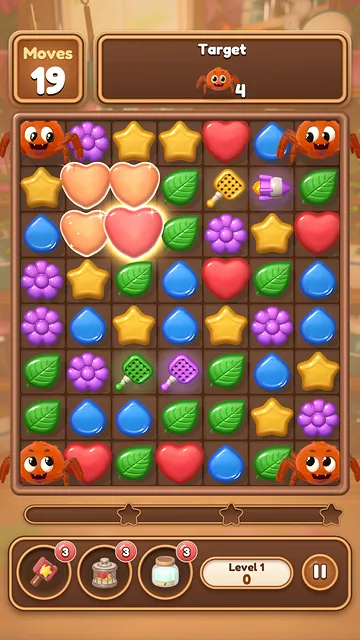Tap the green fly swatter piece
The height and width of the screenshot is (640, 360).
134,371
